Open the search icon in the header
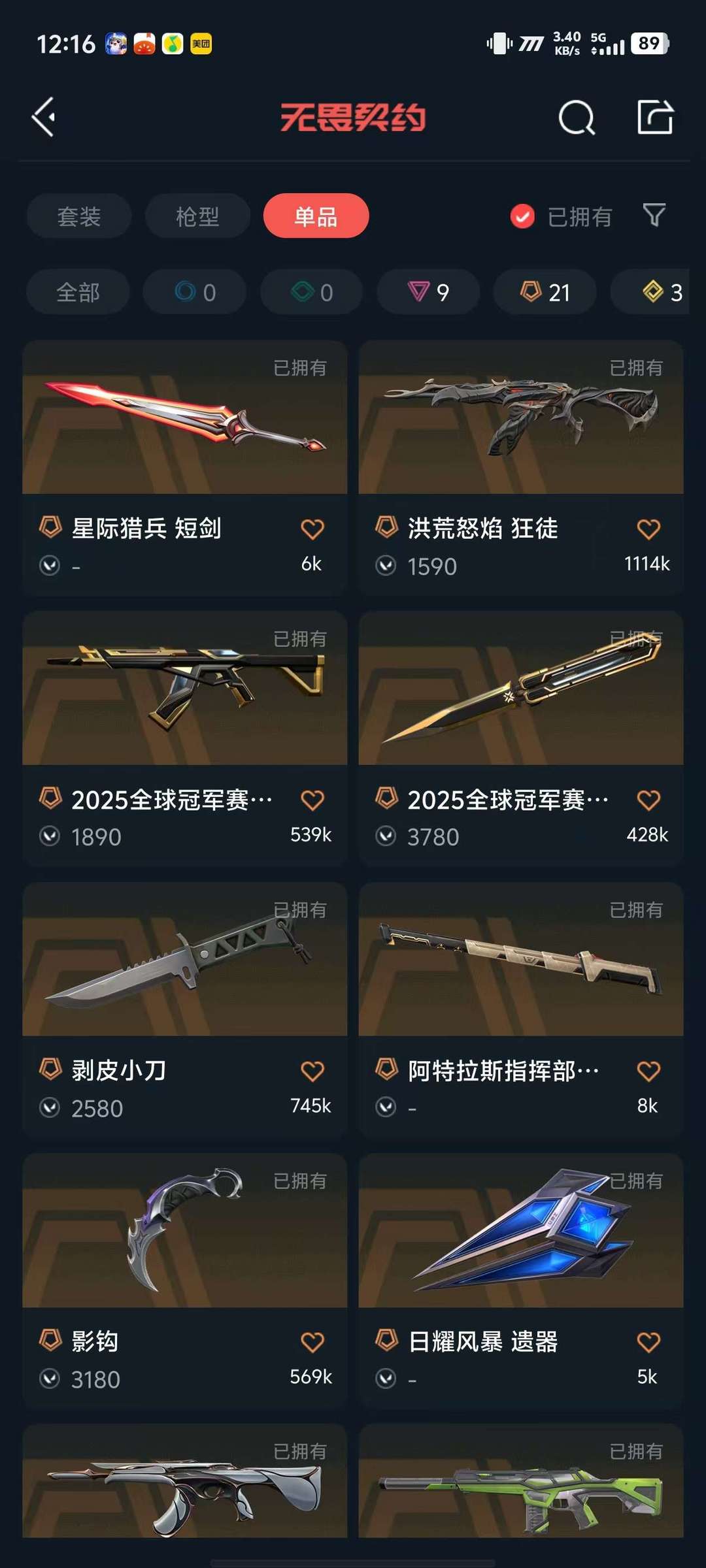Screen dimensions: 706x1568 [x=577, y=118]
